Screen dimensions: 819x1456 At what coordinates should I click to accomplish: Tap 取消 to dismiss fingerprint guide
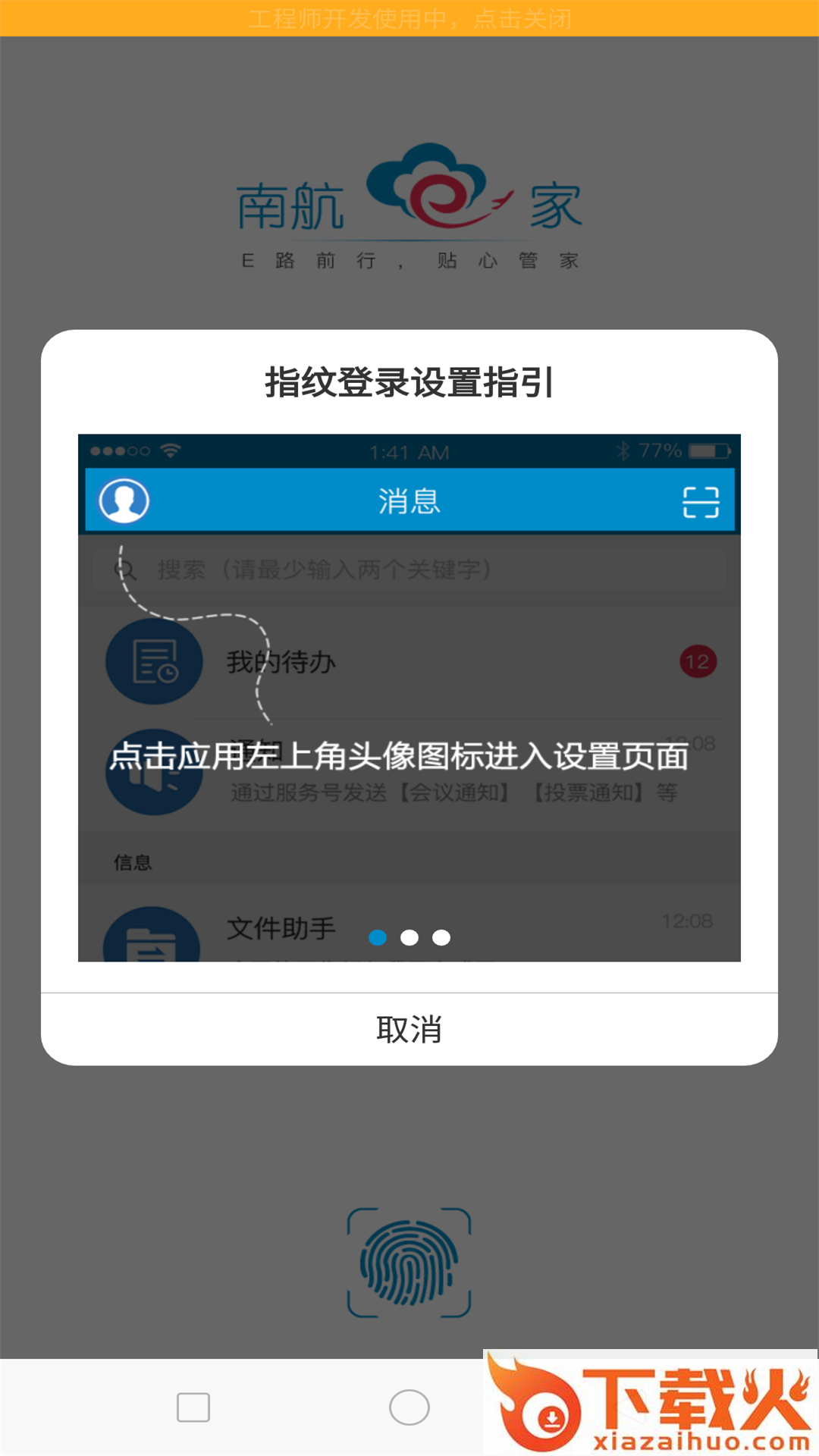pos(409,1029)
